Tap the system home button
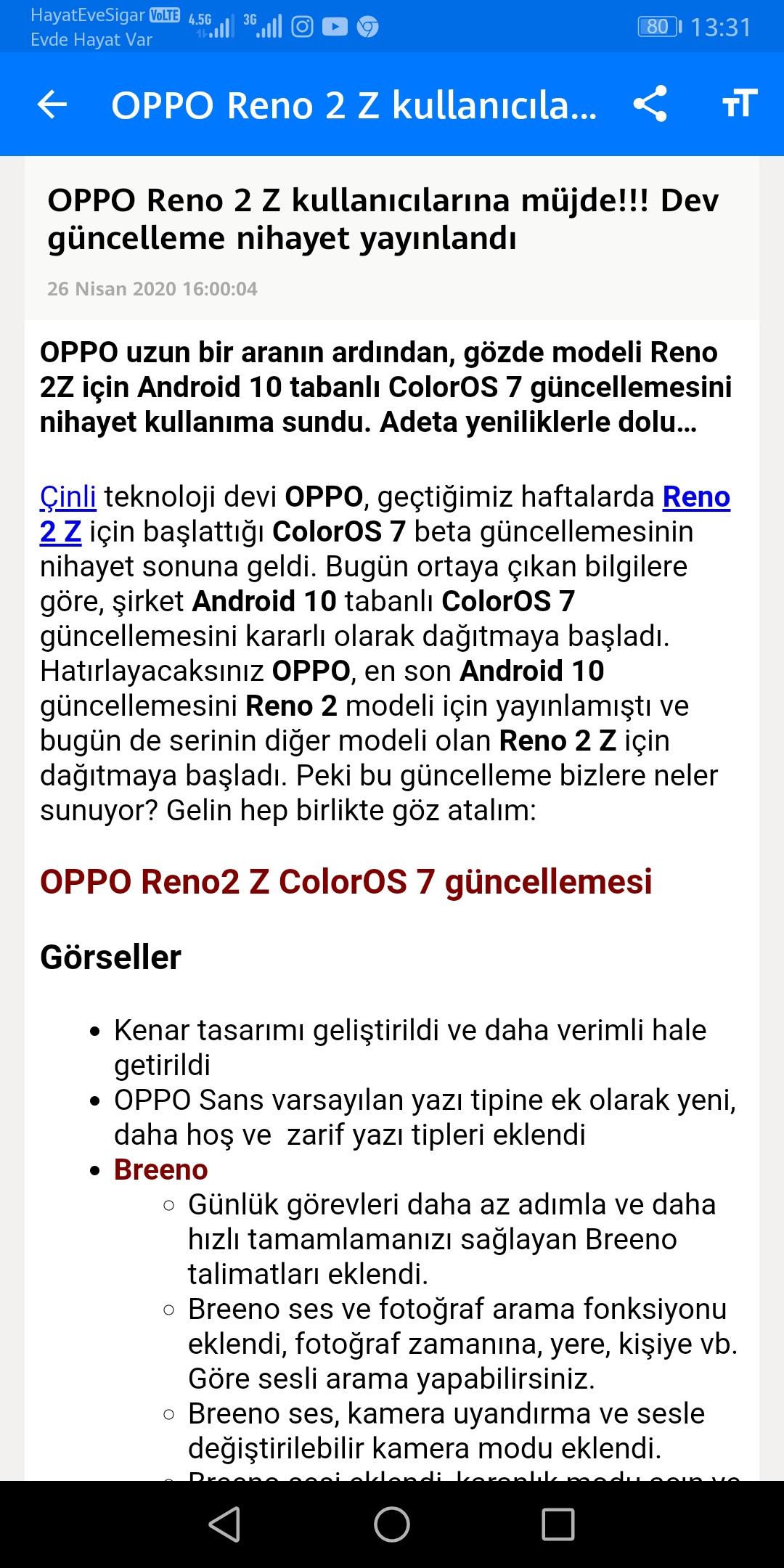The height and width of the screenshot is (1568, 784). click(392, 1524)
